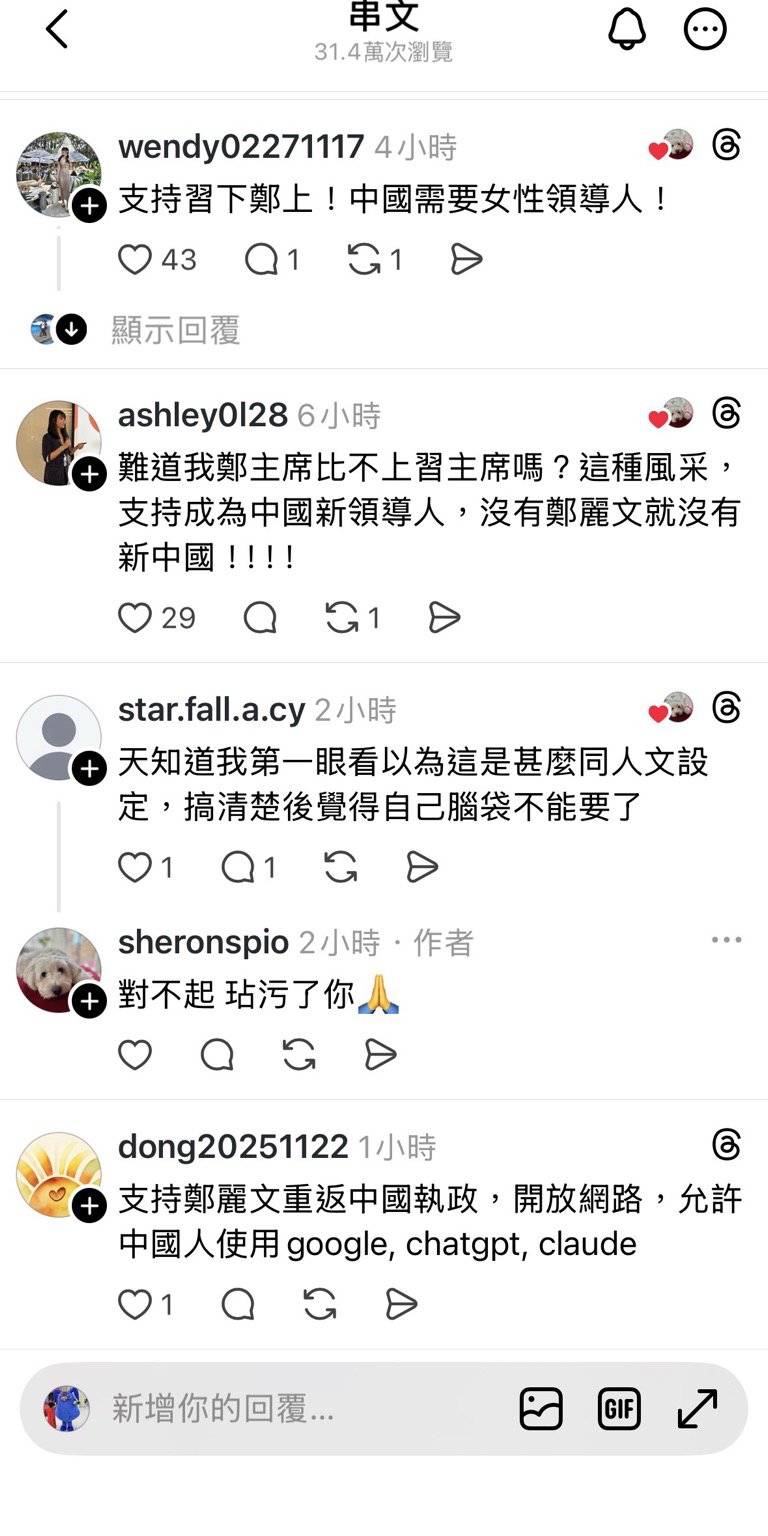
Task: Add a GIF to your reply
Action: (x=619, y=1409)
